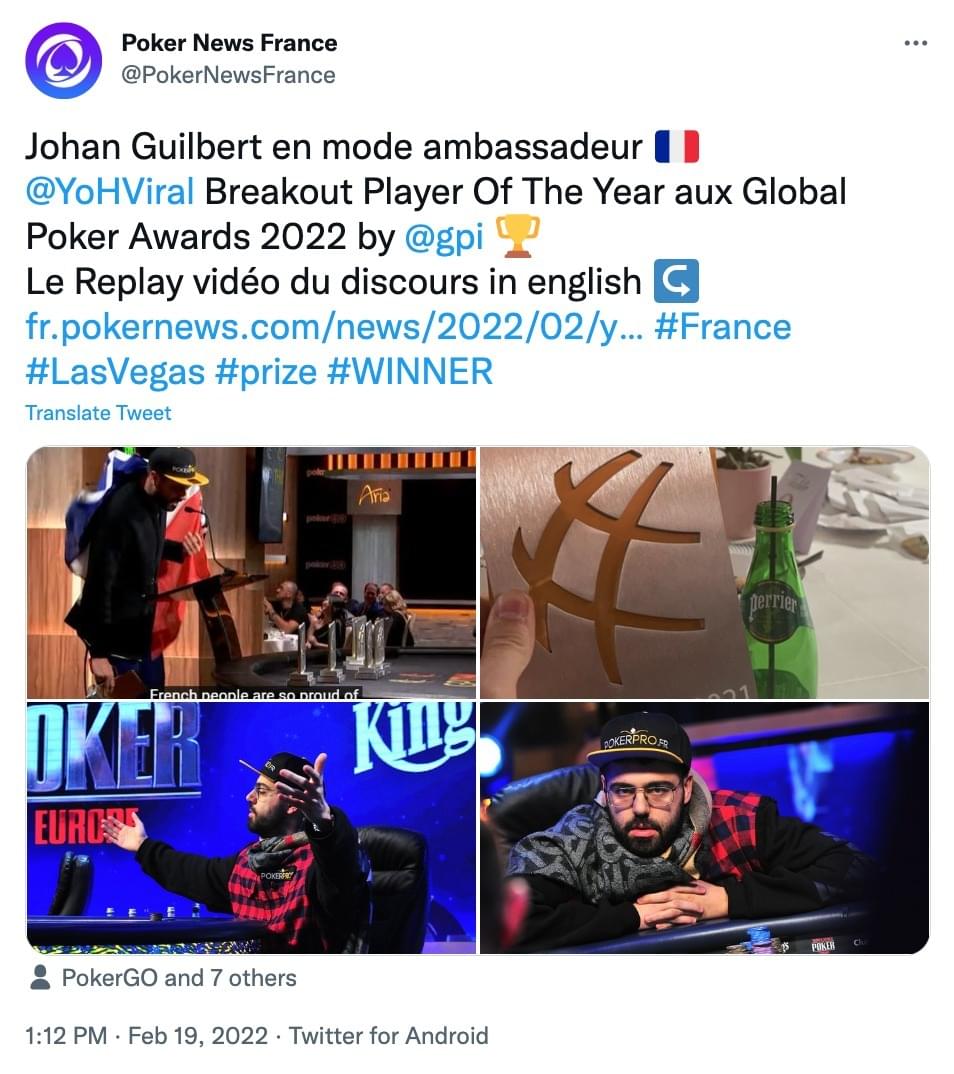Open the #prize hashtag
This screenshot has height=1074, width=954.
click(266, 372)
